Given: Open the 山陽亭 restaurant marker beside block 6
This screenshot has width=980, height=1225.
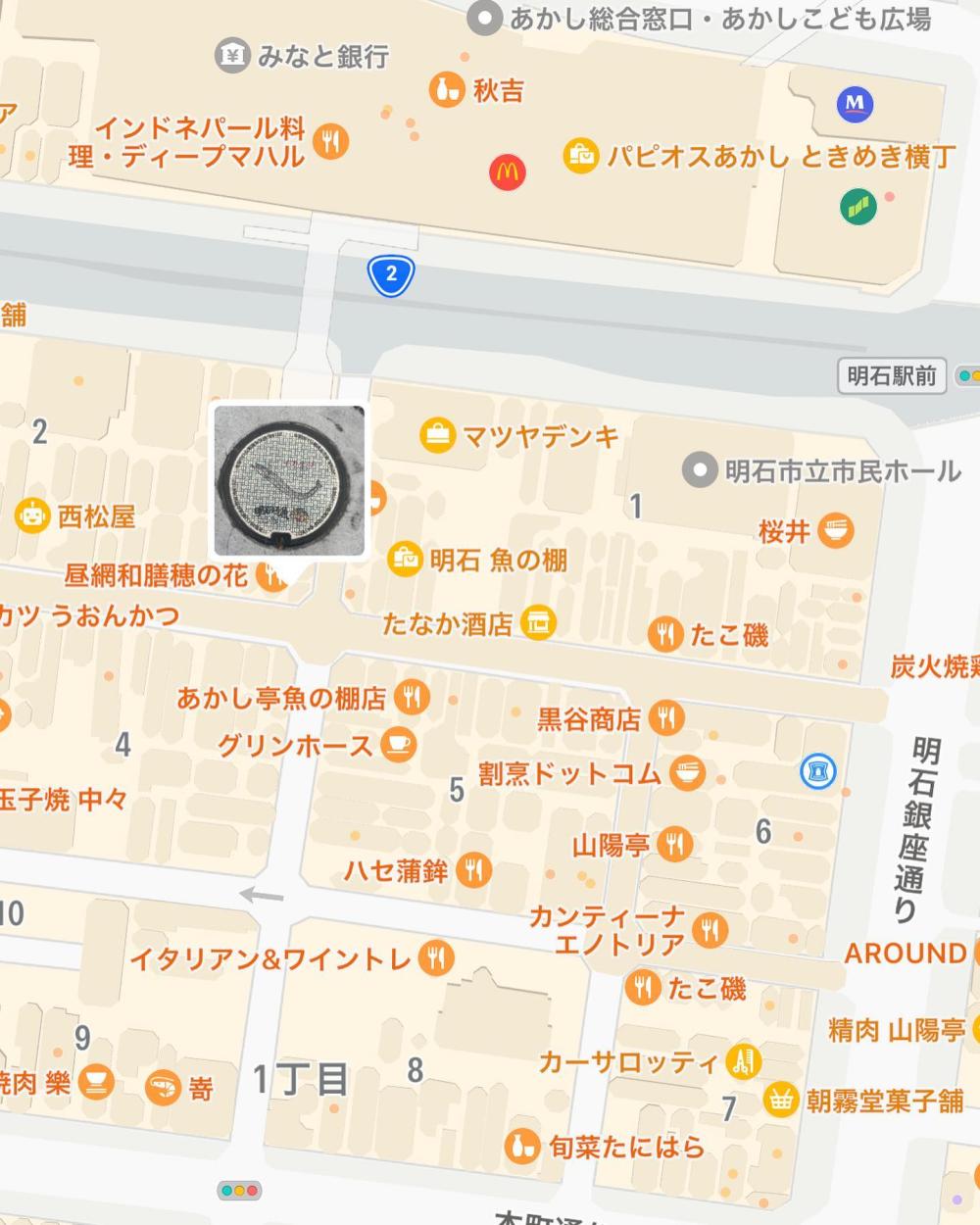Looking at the screenshot, I should click(x=674, y=844).
